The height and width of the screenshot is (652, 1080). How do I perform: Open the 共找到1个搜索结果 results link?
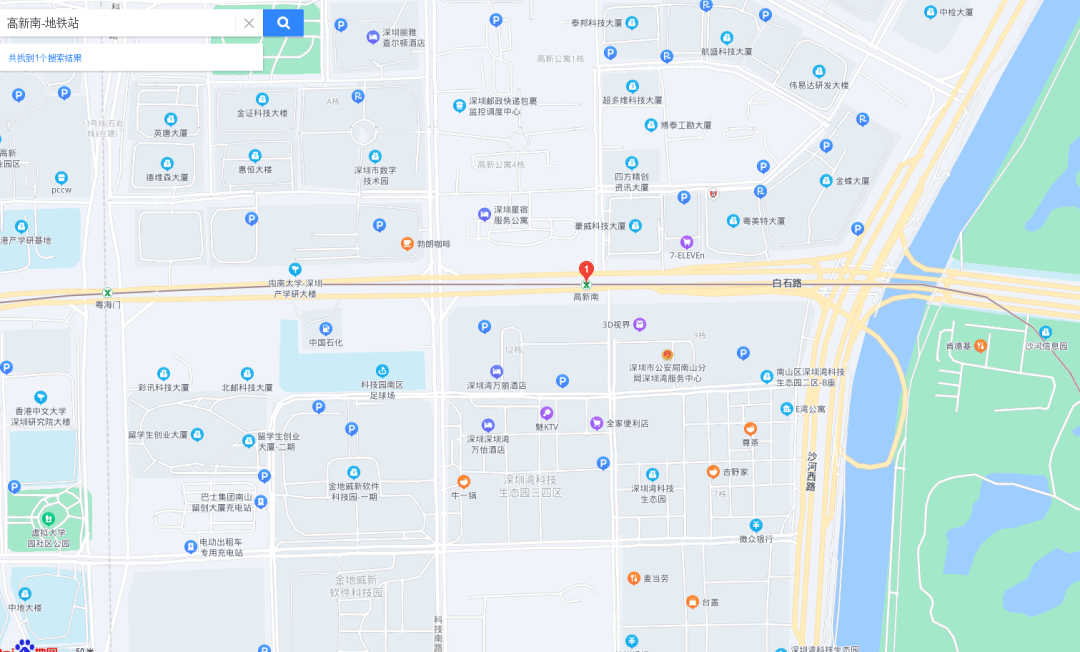coord(46,58)
